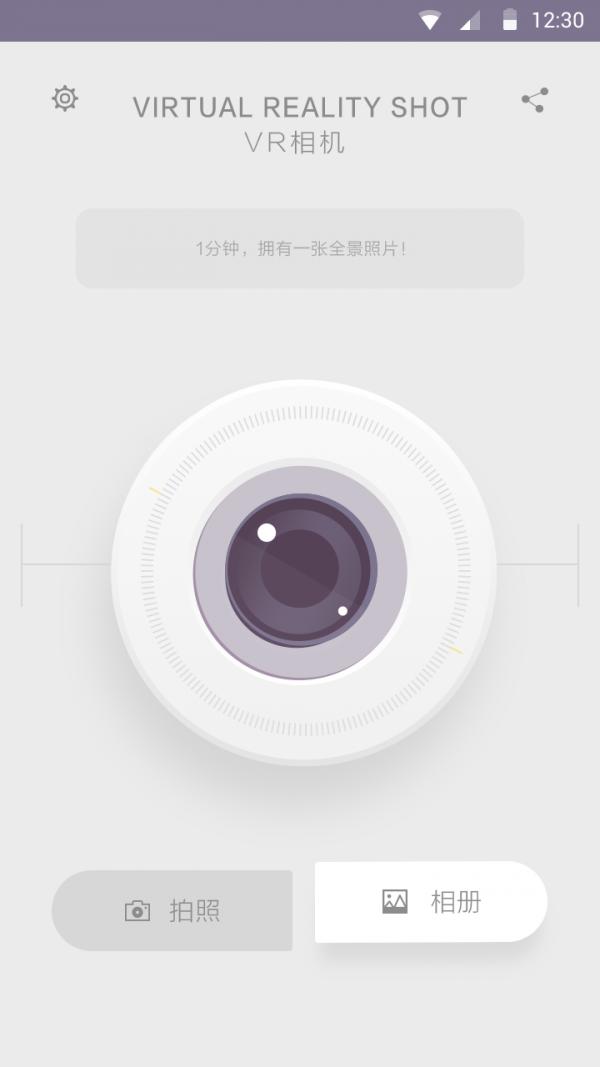The height and width of the screenshot is (1067, 600).
Task: Tap the central camera lens dial
Action: coord(300,571)
